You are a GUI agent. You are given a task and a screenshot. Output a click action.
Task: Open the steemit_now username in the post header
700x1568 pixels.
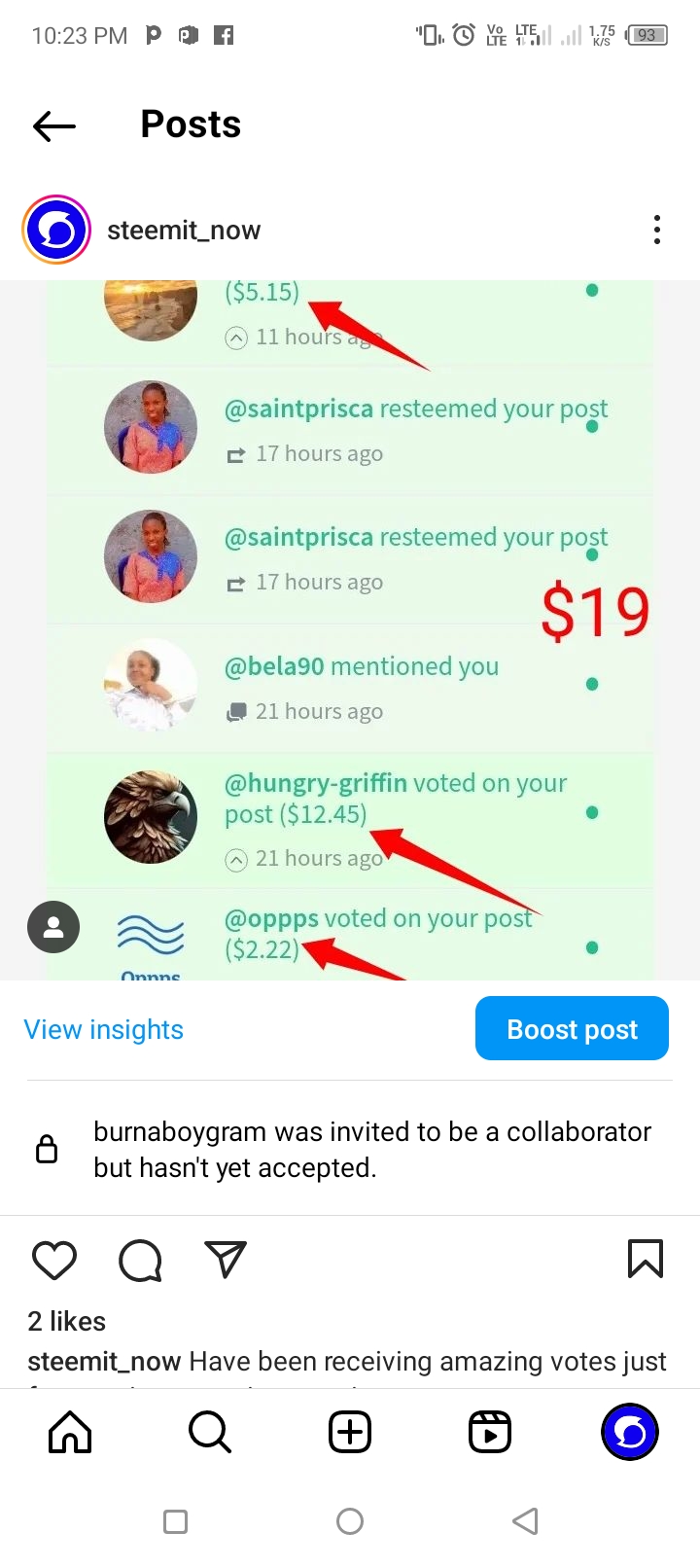click(184, 231)
